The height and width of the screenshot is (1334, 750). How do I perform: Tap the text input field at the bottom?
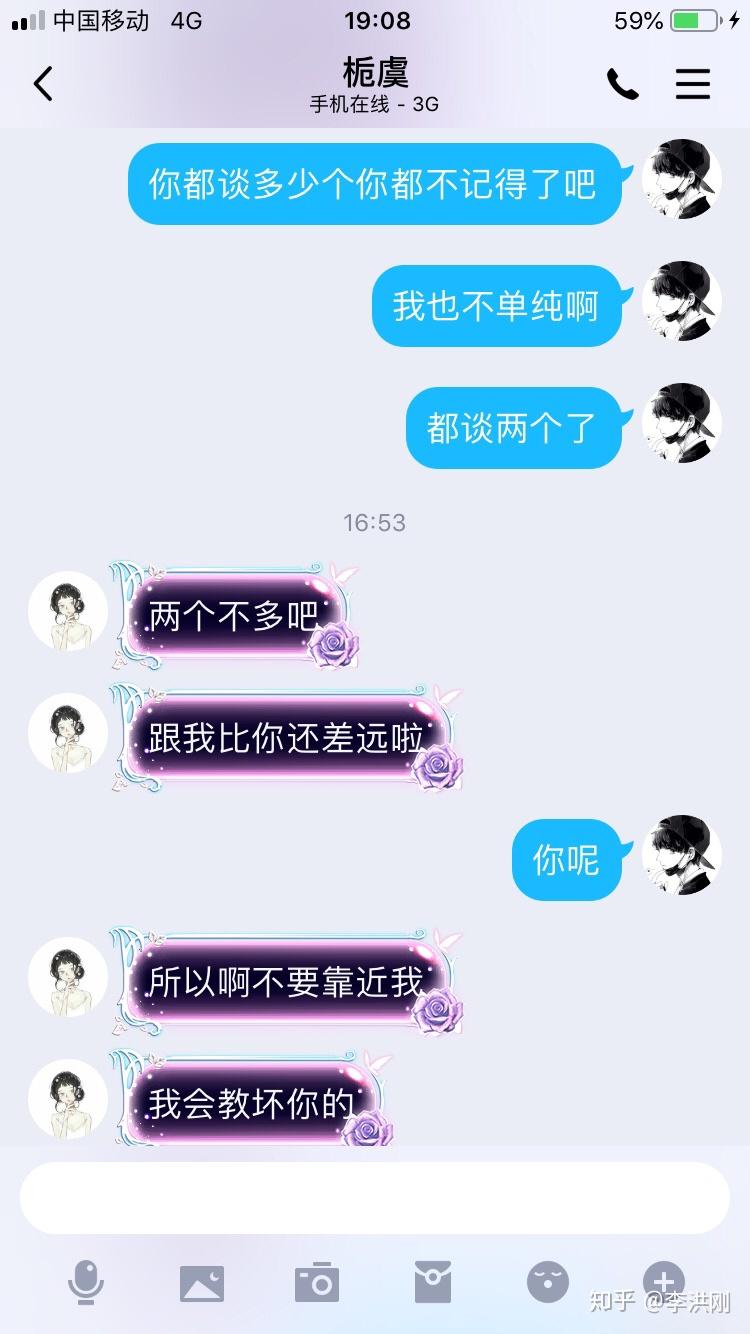(x=375, y=1196)
